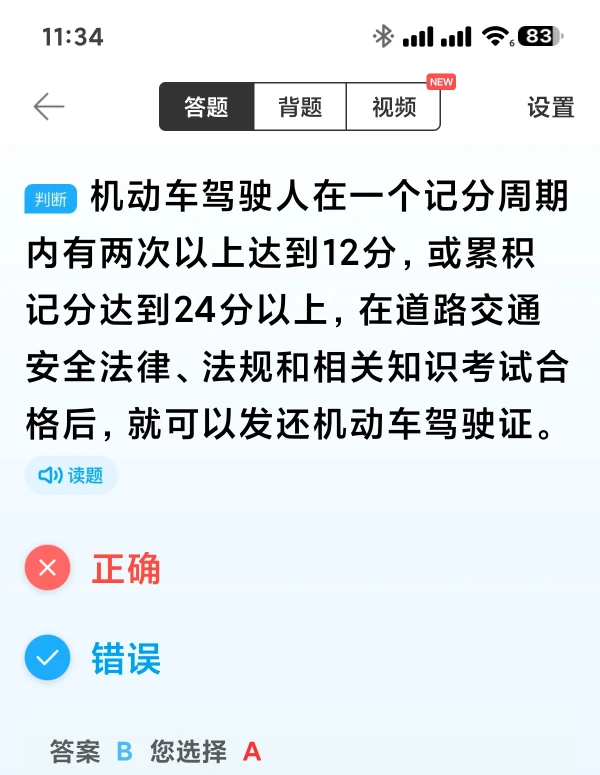Switch to the 答题 tab
Screen dimensions: 600x775
[x=207, y=107]
